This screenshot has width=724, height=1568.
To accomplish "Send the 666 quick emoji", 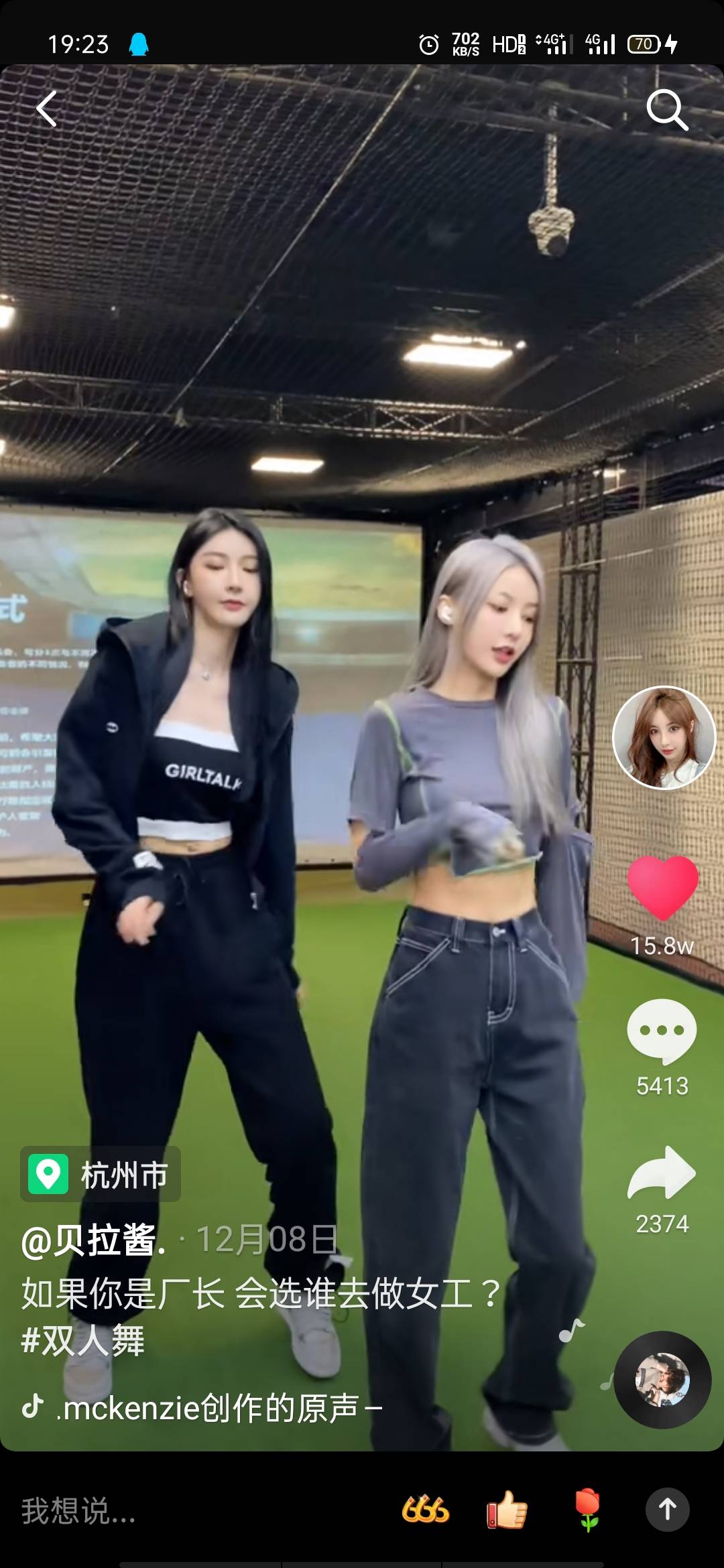I will tap(425, 1510).
